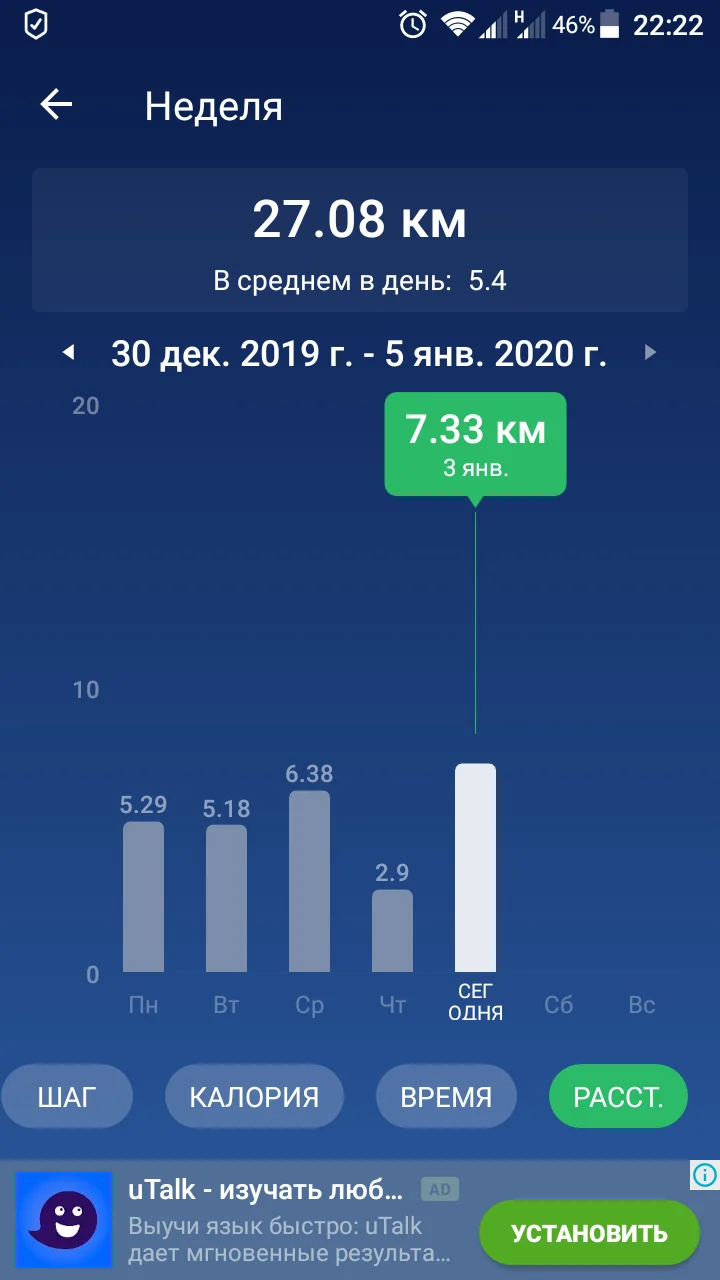Switch to the ШАГ tab
Viewport: 720px width, 1280px height.
click(x=67, y=1097)
